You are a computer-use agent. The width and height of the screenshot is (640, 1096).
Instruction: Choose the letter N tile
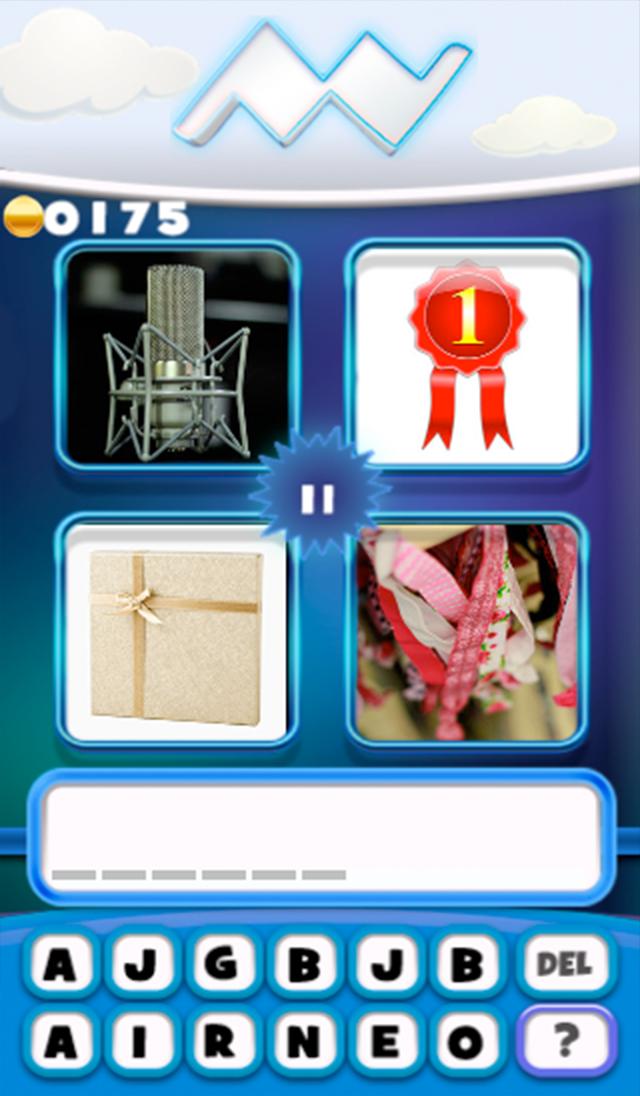[x=303, y=1042]
